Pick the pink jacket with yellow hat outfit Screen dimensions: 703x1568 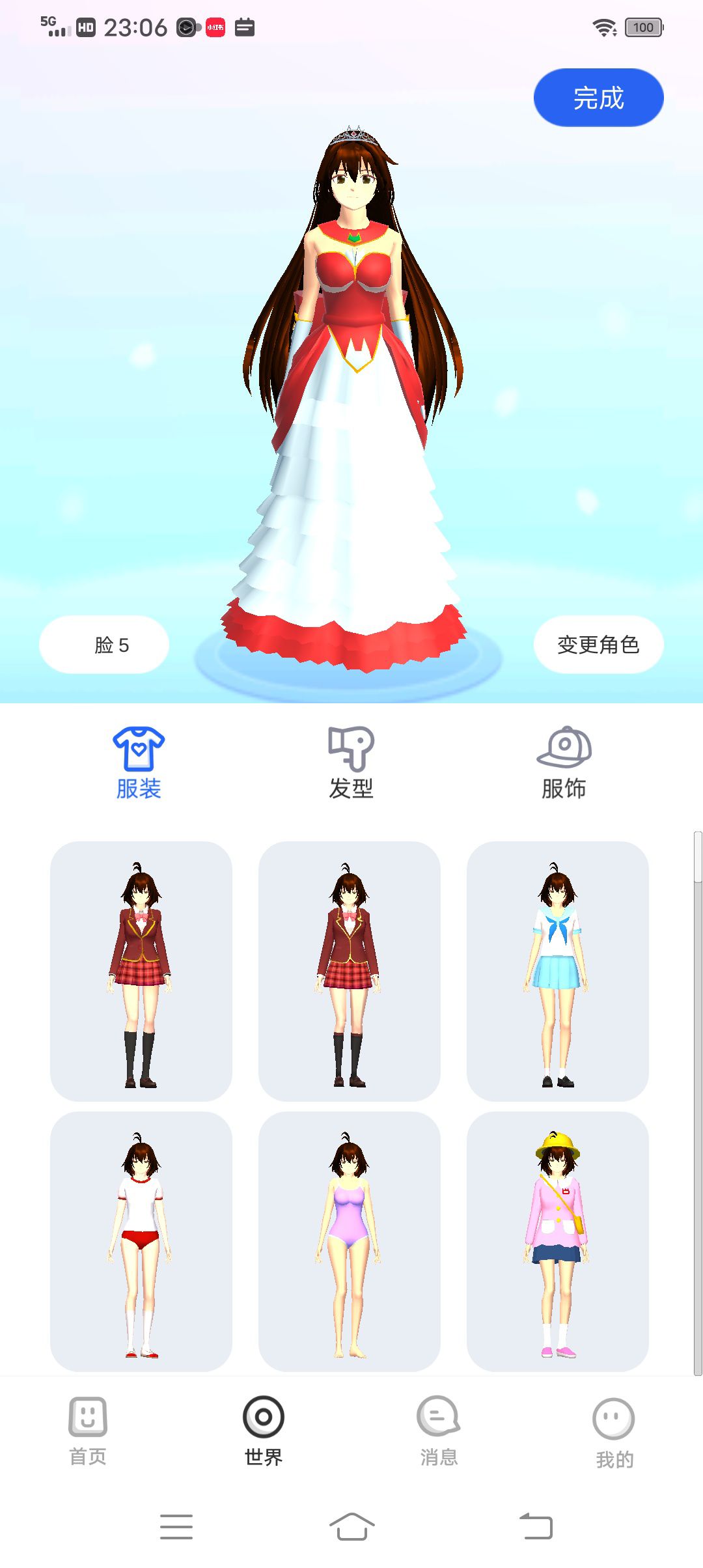click(x=558, y=1241)
